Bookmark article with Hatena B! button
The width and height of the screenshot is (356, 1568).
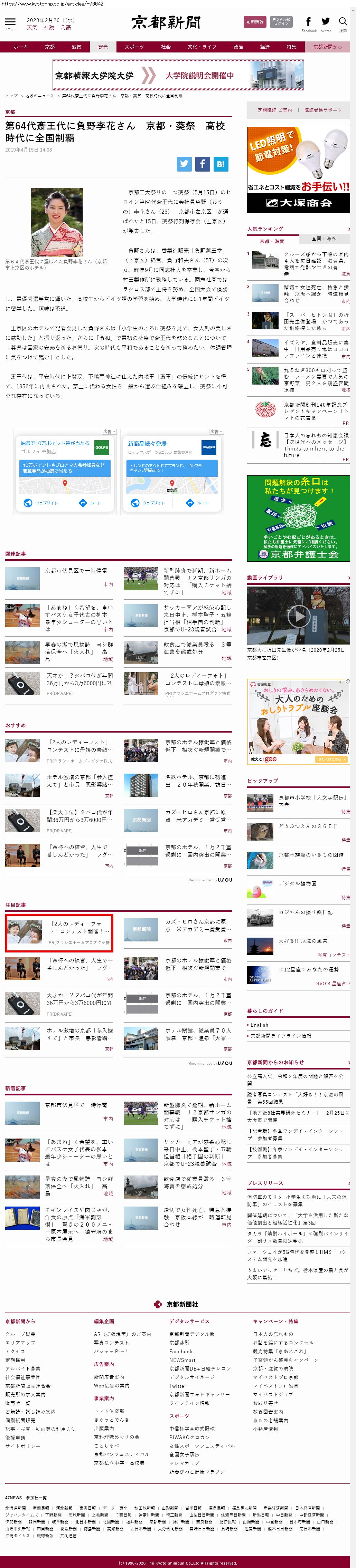click(x=221, y=164)
